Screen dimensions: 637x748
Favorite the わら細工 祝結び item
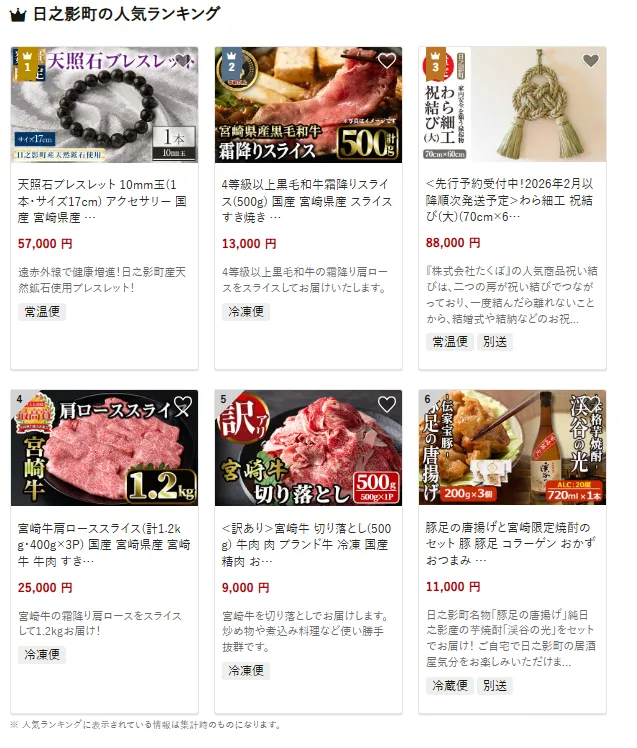click(x=591, y=61)
